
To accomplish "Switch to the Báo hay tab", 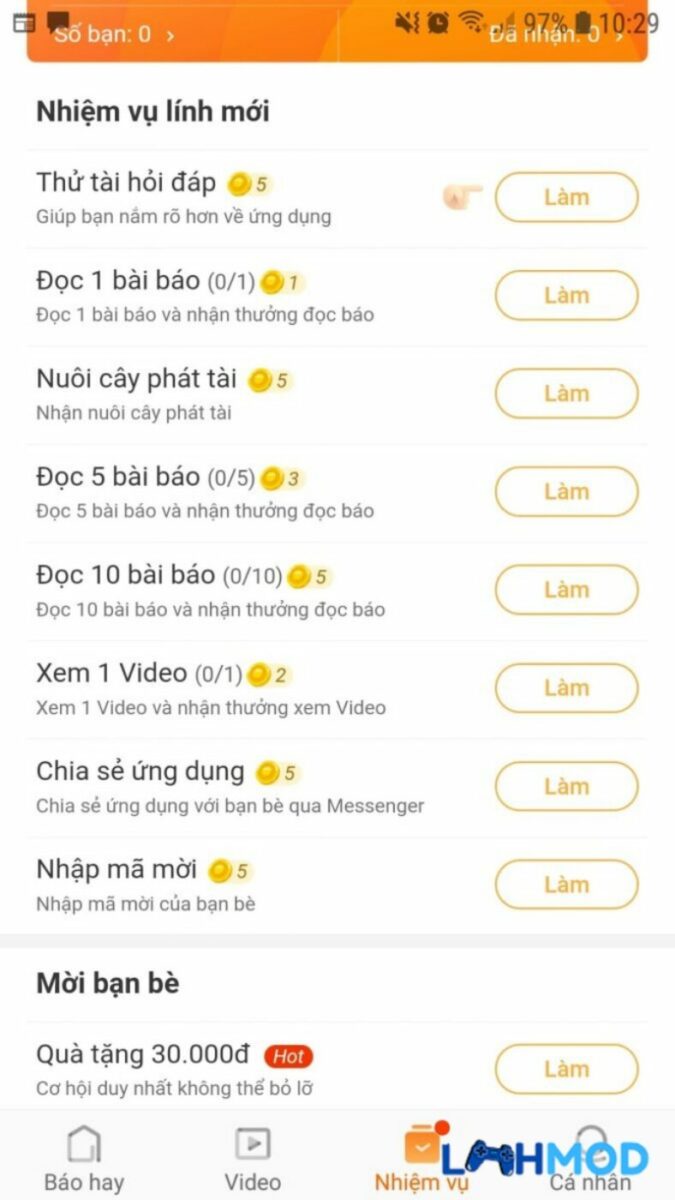I will point(84,1160).
